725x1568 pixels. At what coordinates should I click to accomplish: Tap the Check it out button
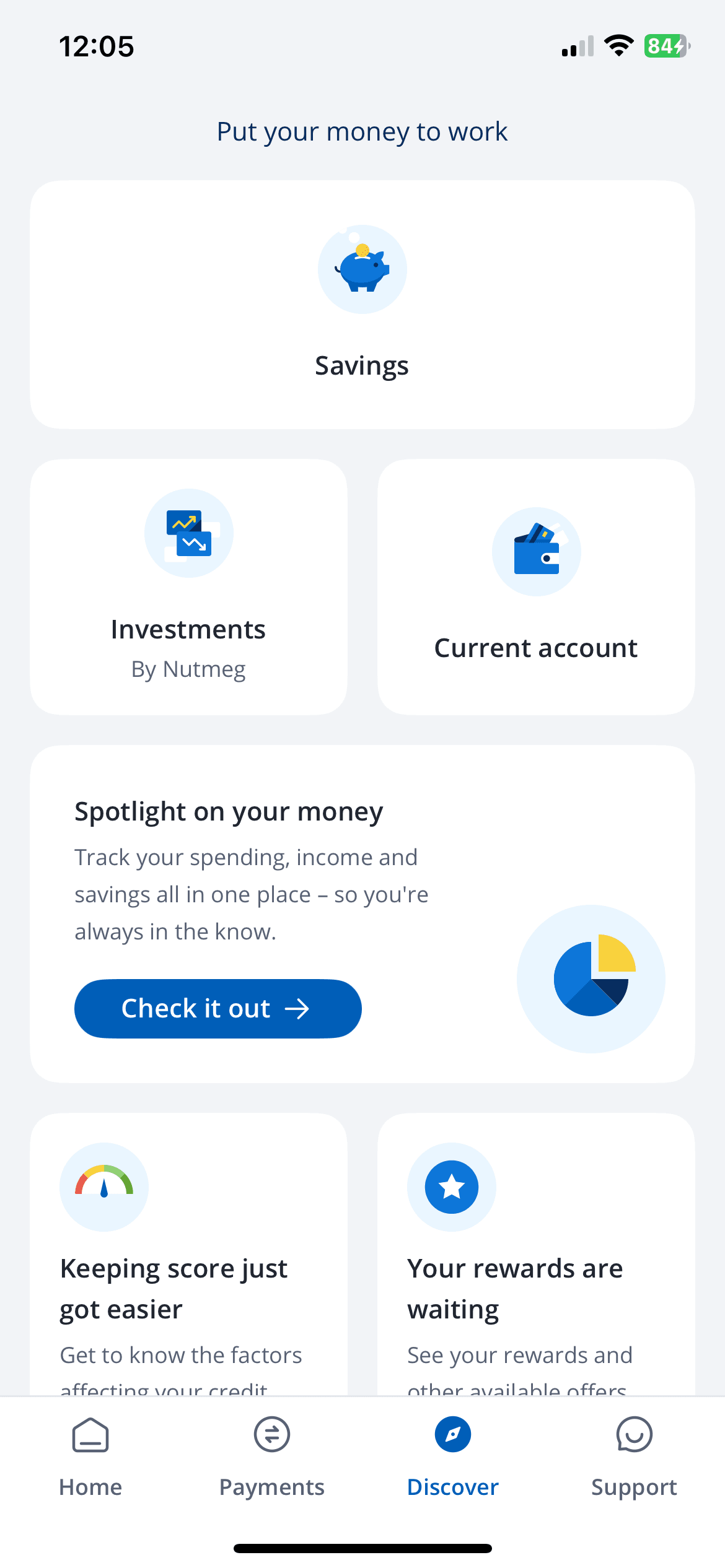pyautogui.click(x=217, y=1008)
